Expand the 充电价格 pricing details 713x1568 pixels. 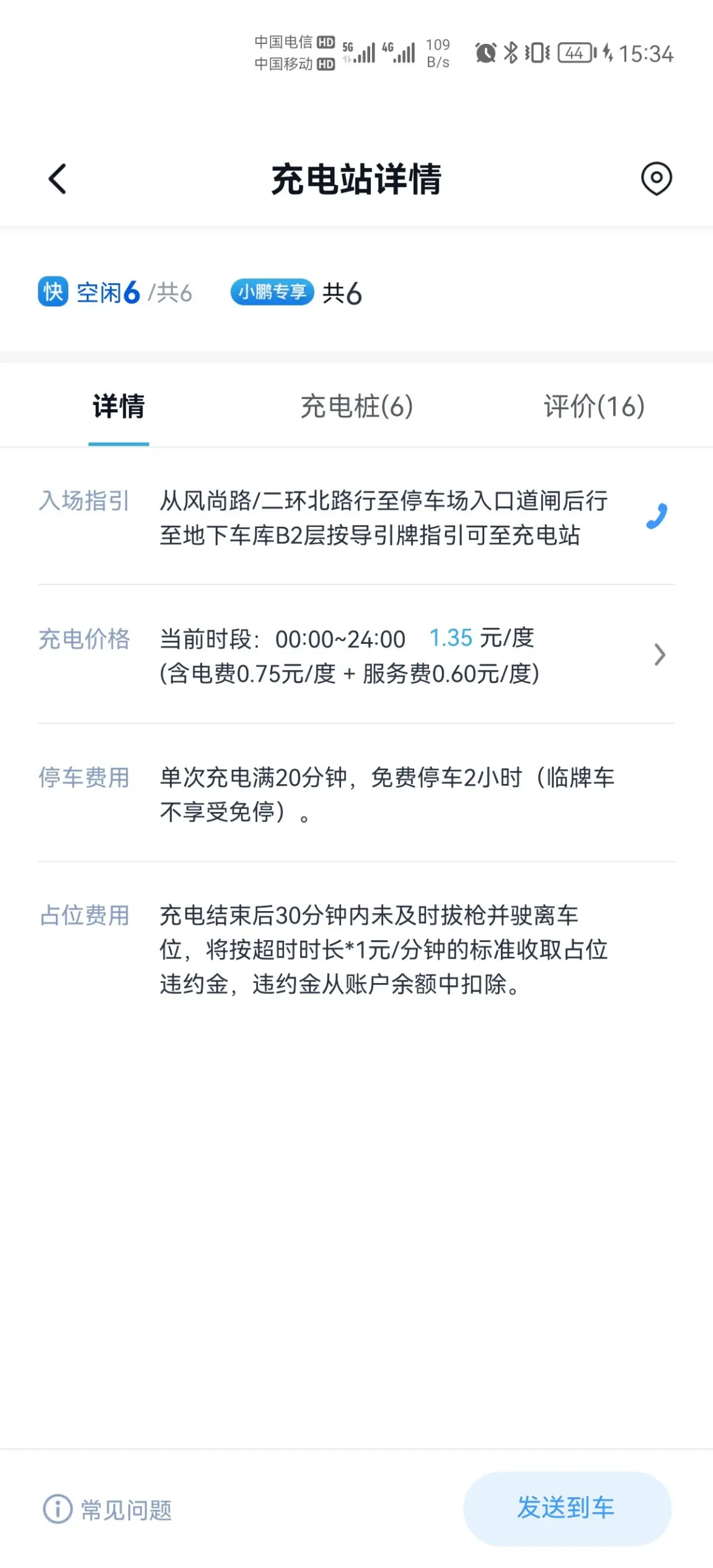356,654
